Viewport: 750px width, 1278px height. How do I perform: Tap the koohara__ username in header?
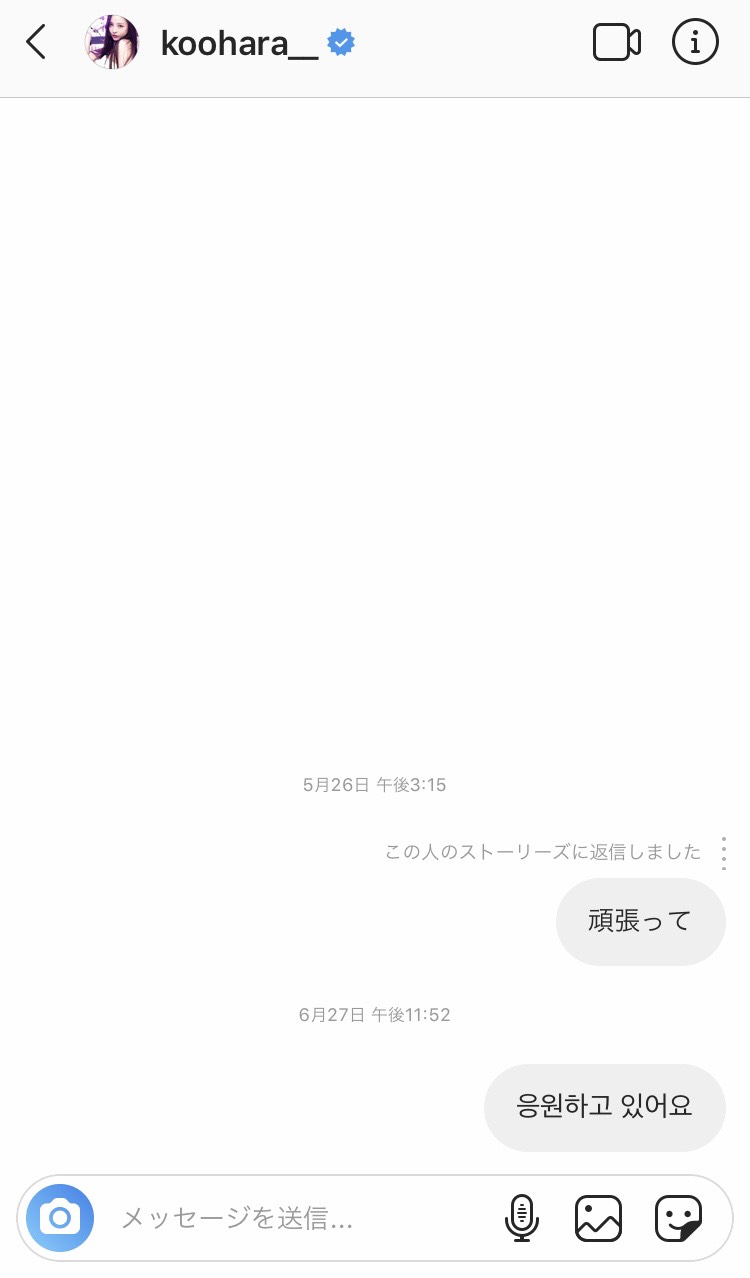240,44
